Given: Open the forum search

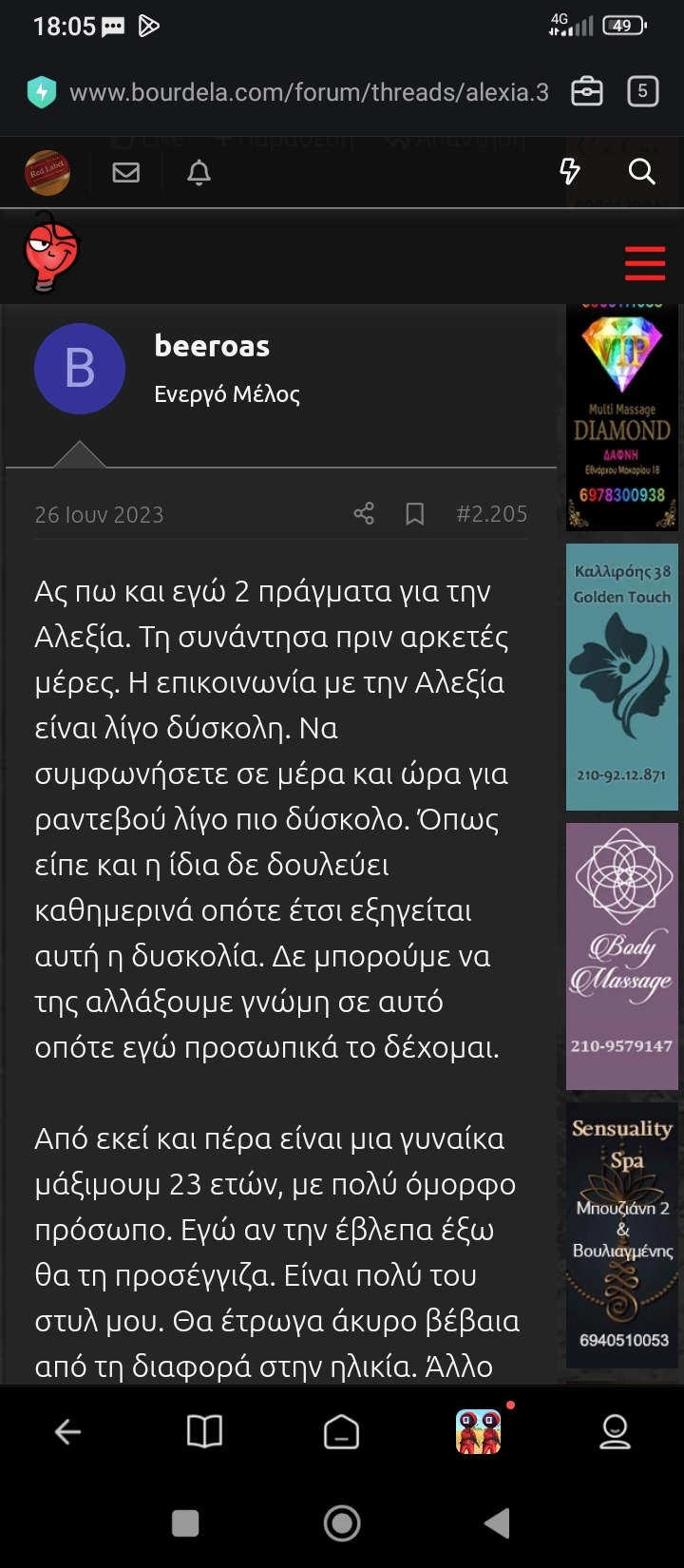Looking at the screenshot, I should click(x=642, y=171).
